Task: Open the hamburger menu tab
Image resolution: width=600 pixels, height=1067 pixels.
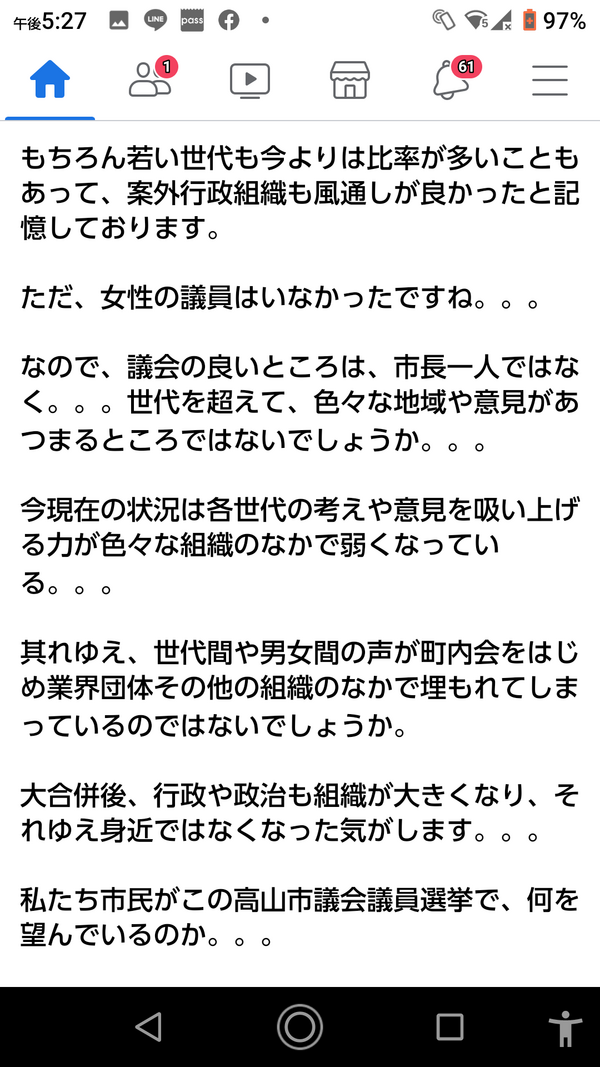Action: pos(550,80)
